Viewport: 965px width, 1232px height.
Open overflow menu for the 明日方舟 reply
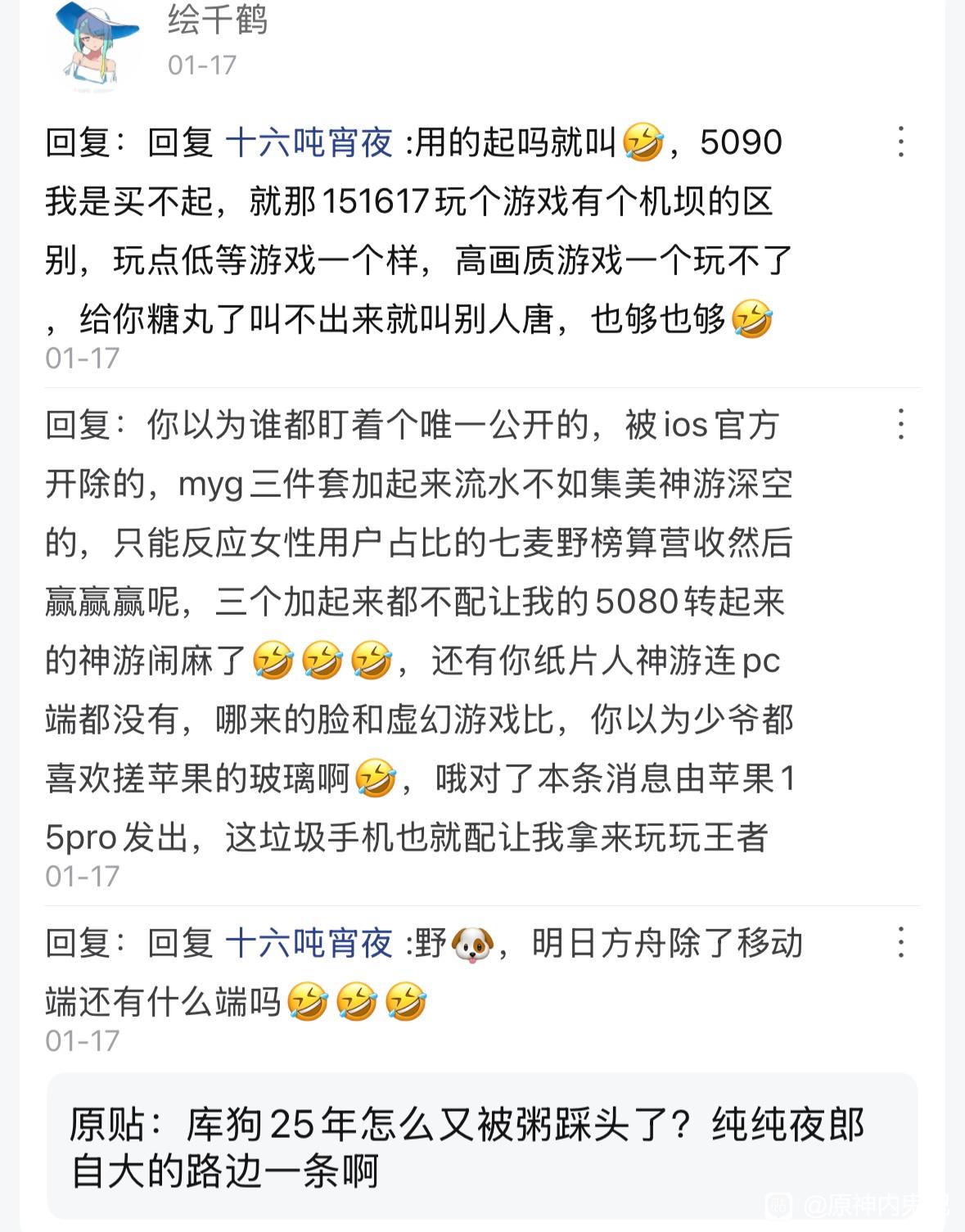pyautogui.click(x=901, y=943)
